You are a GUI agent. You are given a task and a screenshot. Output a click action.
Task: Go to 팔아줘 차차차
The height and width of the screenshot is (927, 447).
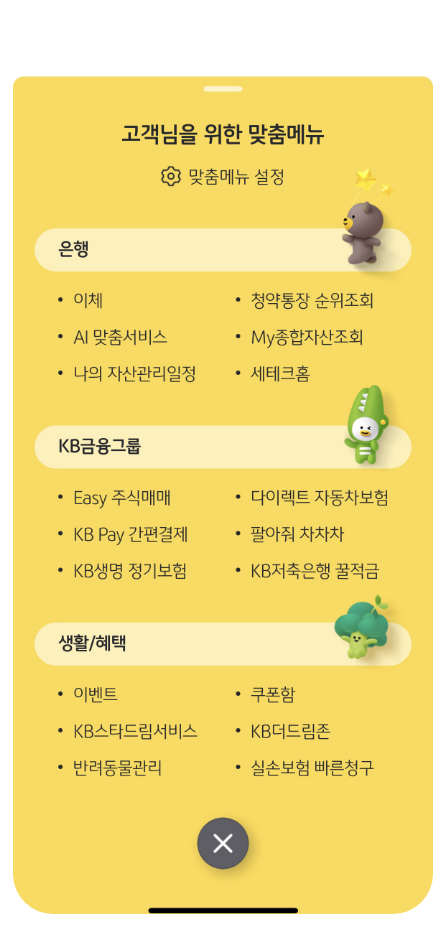coord(297,534)
